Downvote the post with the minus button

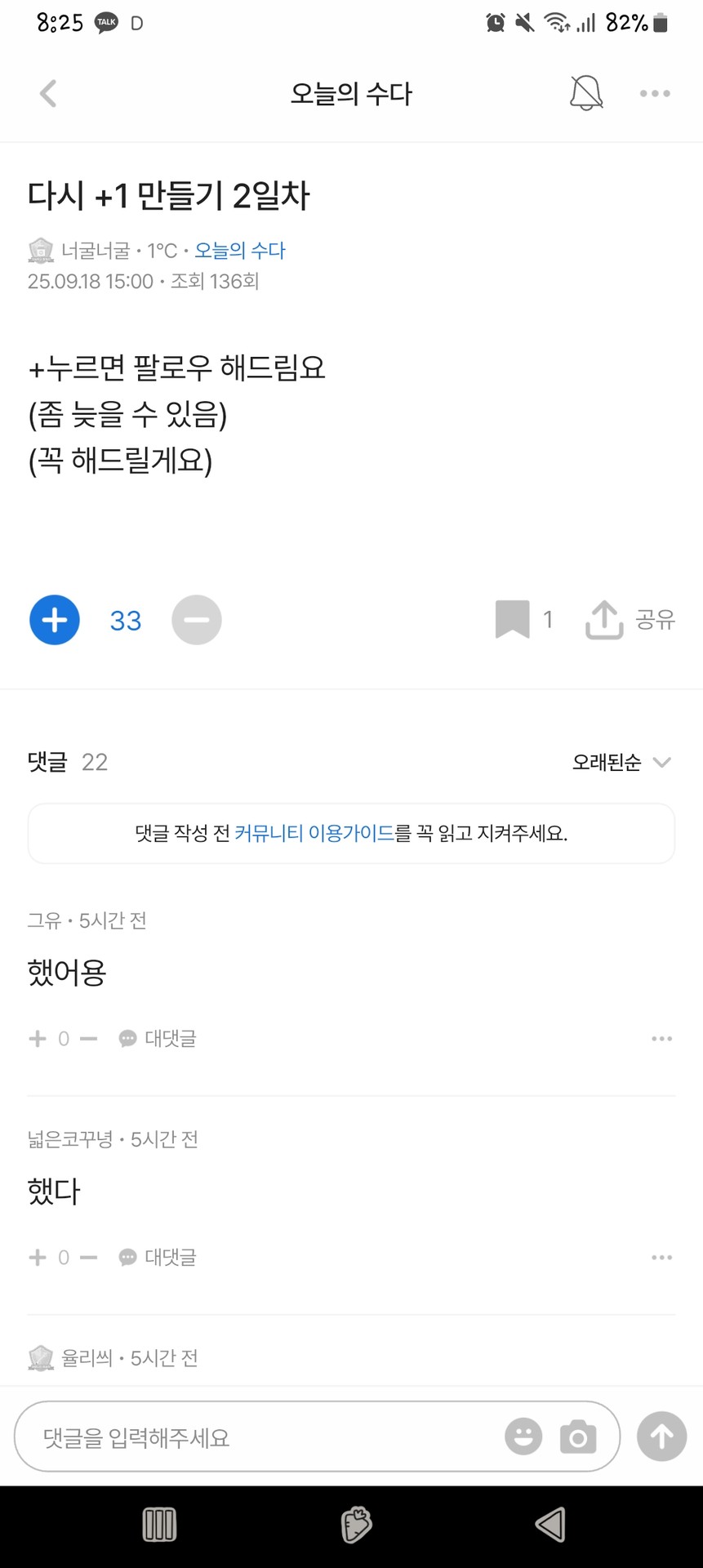pos(196,619)
